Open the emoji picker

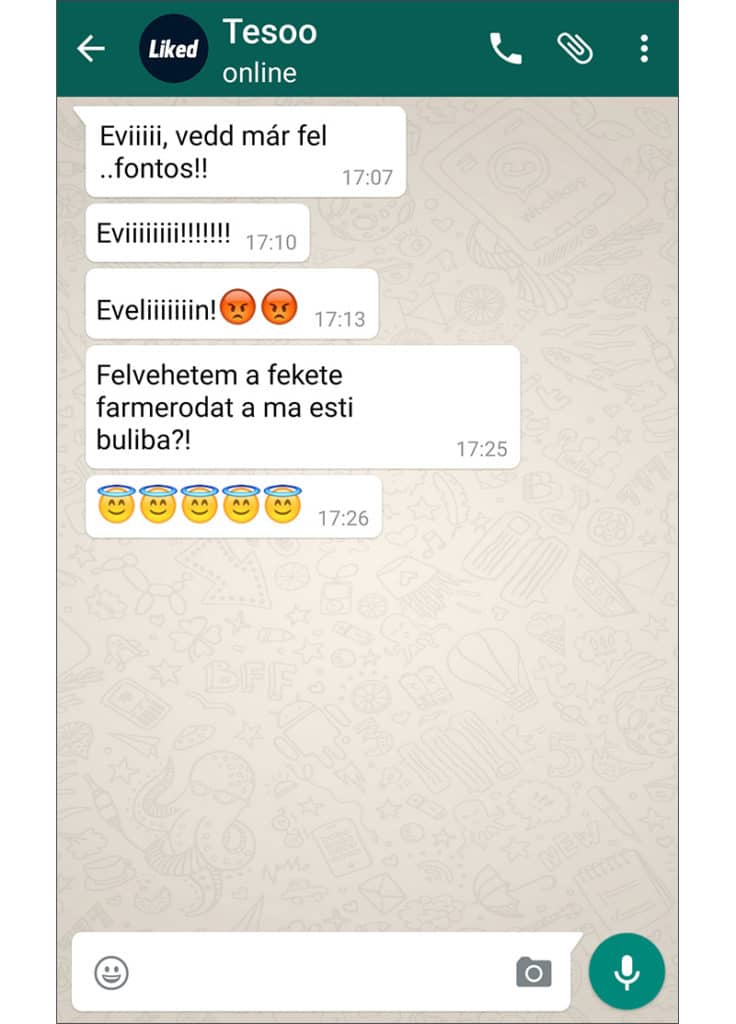111,972
